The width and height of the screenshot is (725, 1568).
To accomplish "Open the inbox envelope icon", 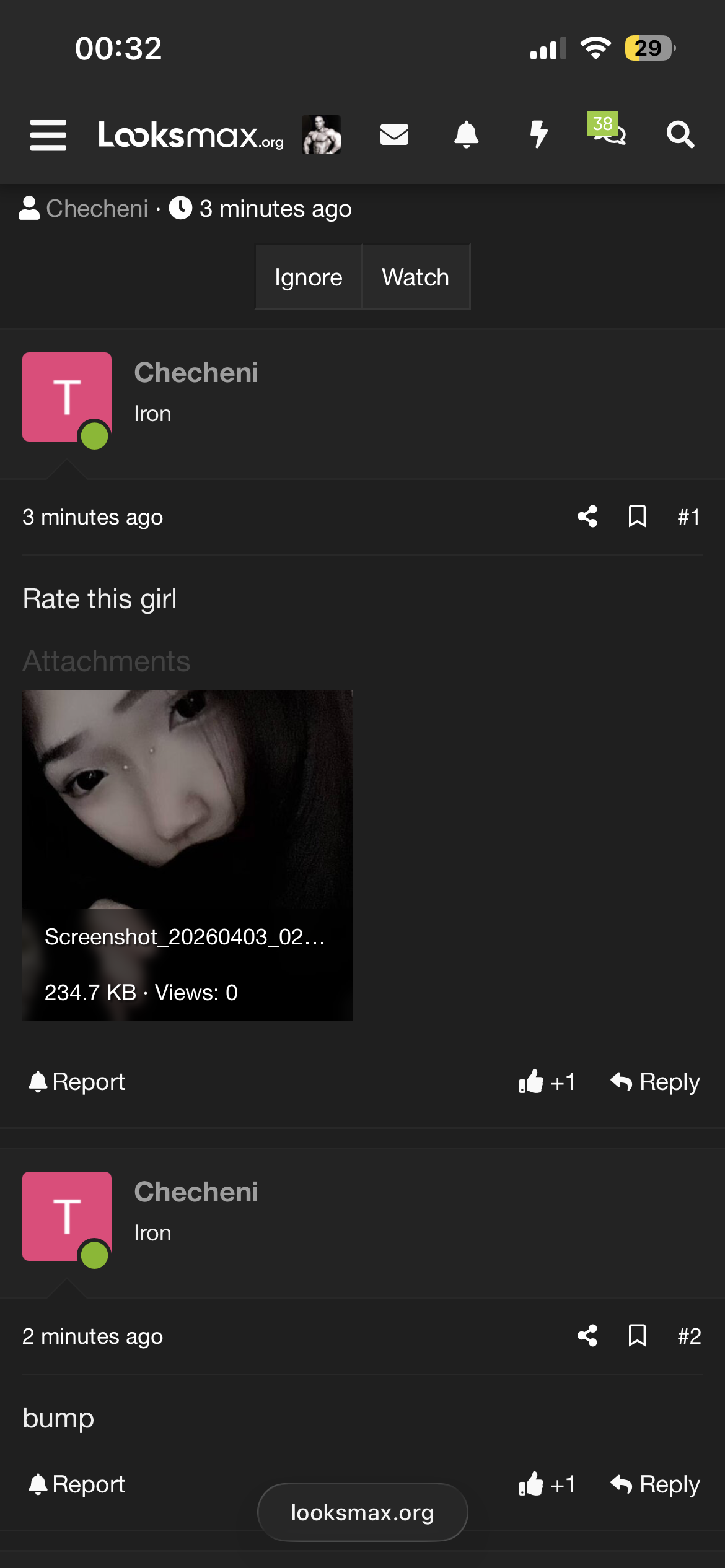I will 394,134.
